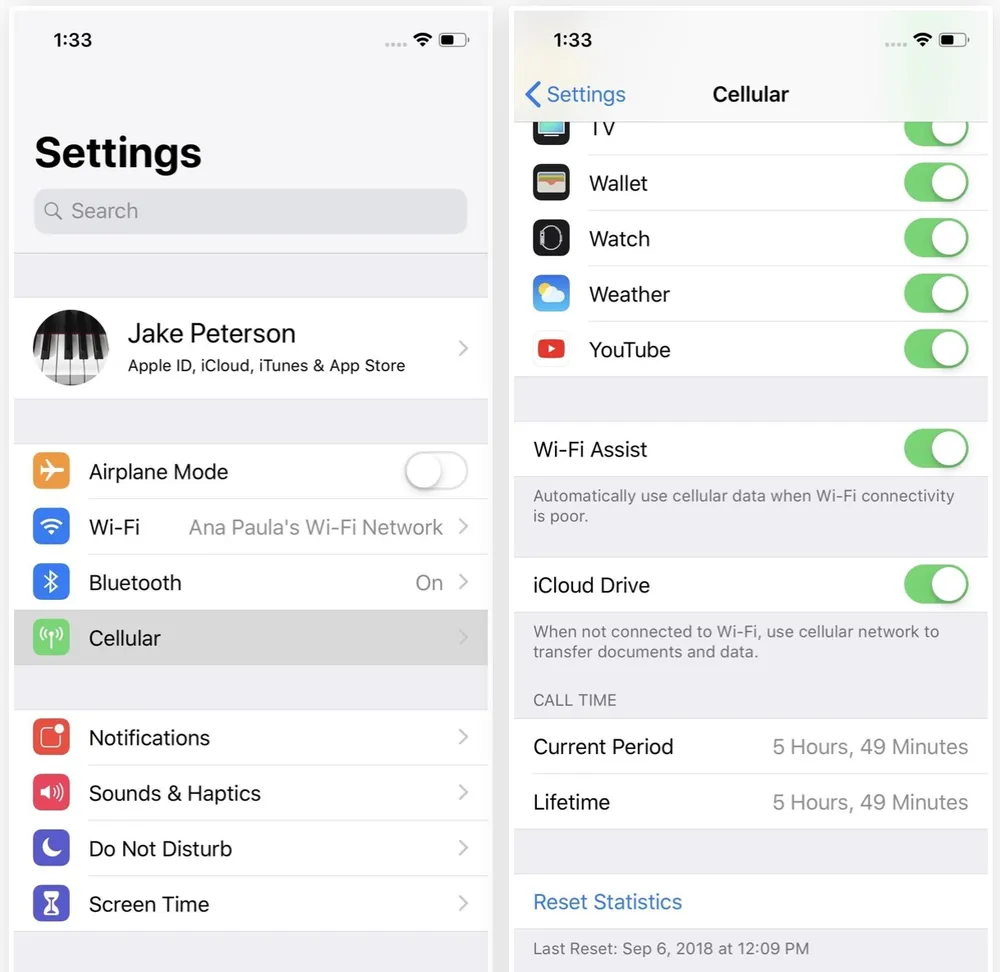The image size is (1000, 972).
Task: Disable cellular data for Watch
Action: pyautogui.click(x=936, y=239)
